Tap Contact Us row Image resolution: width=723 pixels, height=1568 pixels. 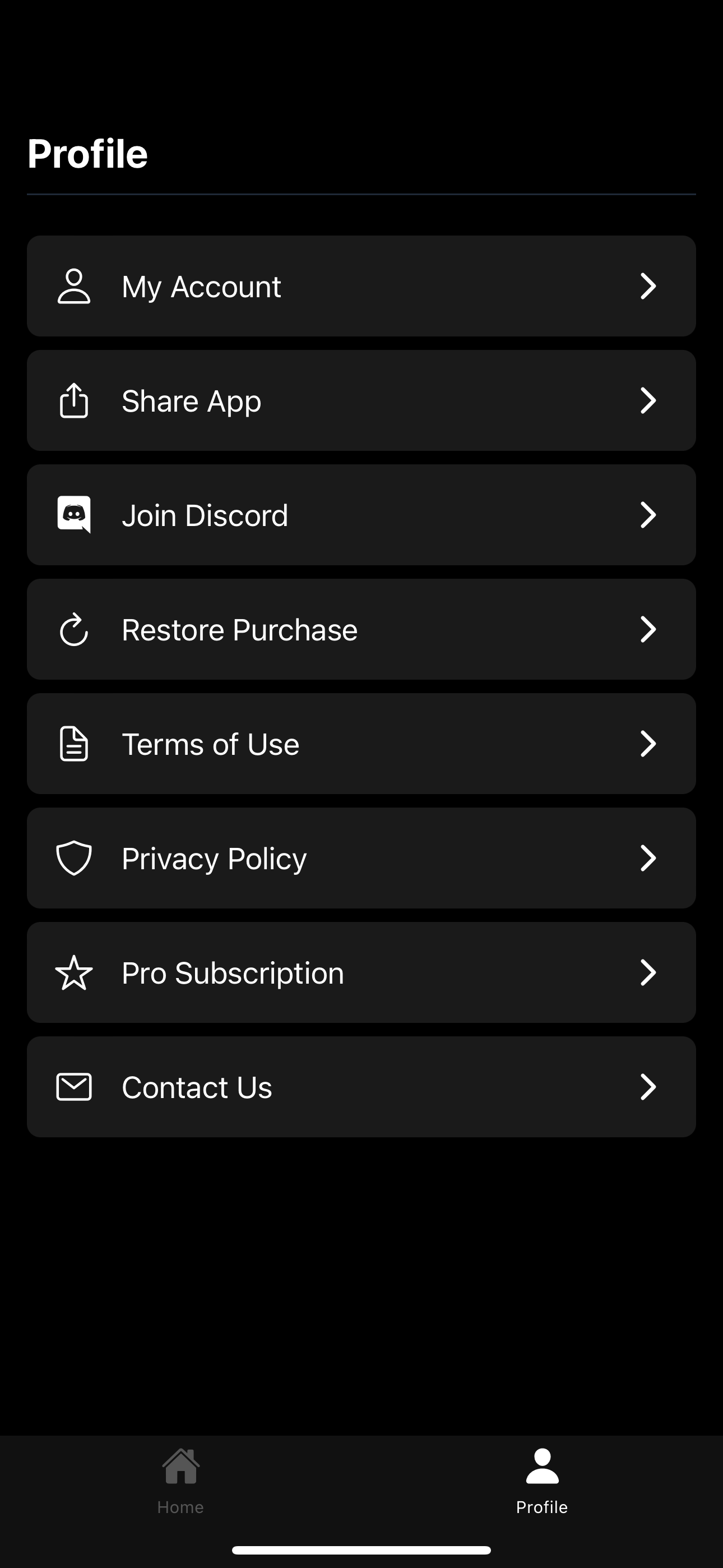(361, 1087)
